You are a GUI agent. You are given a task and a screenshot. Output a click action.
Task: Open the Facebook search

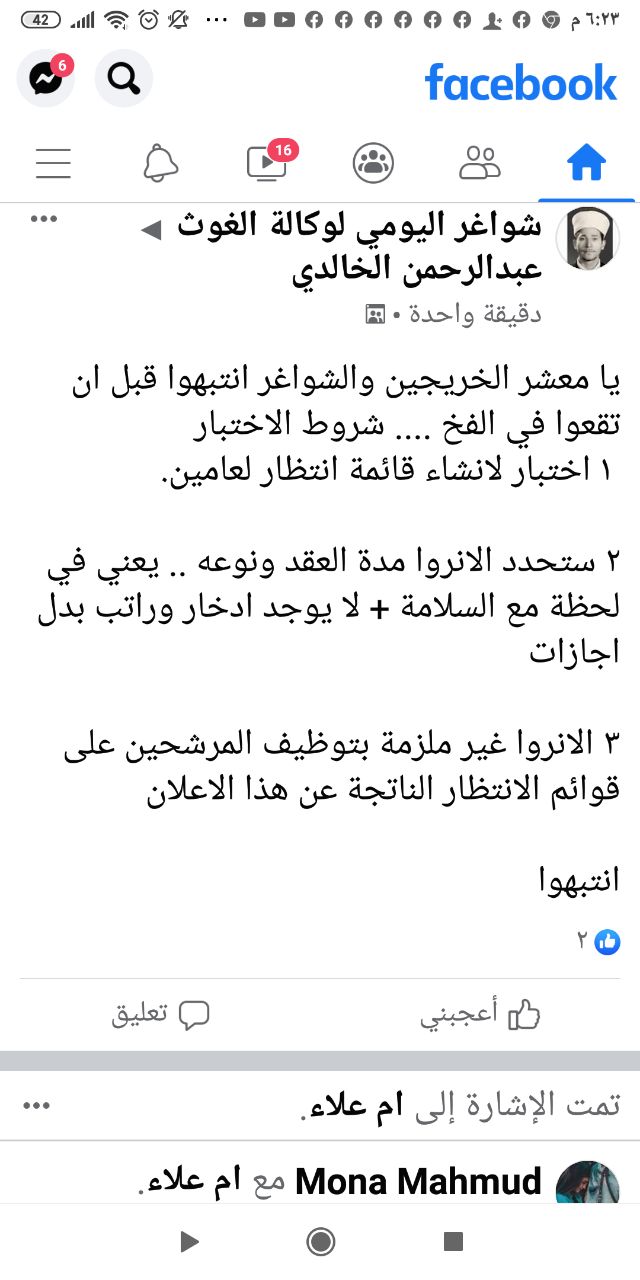[x=123, y=78]
